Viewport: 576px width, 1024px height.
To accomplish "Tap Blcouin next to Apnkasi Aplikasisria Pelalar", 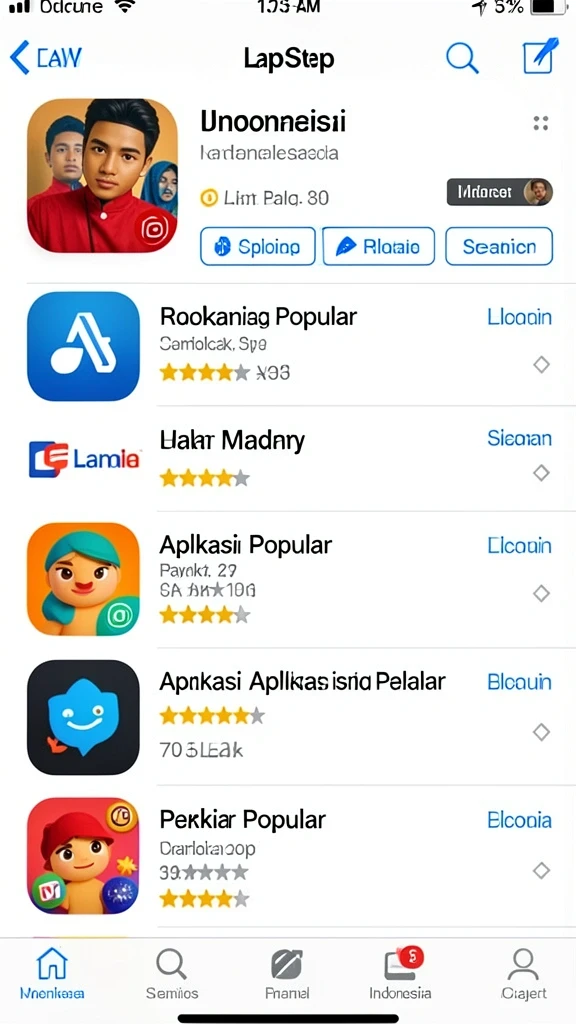I will pyautogui.click(x=519, y=682).
